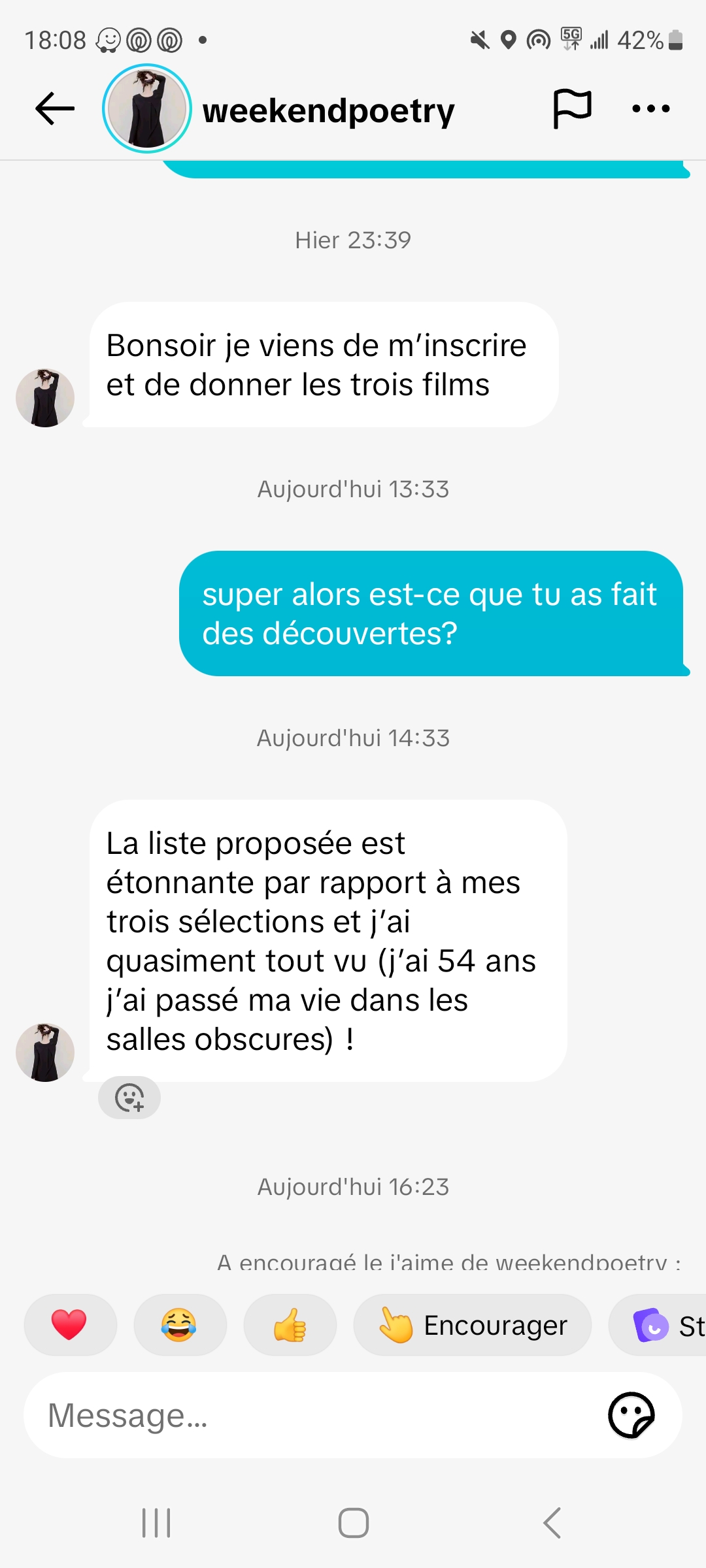Tap the Encourager chip
706x1568 pixels.
[x=473, y=1325]
